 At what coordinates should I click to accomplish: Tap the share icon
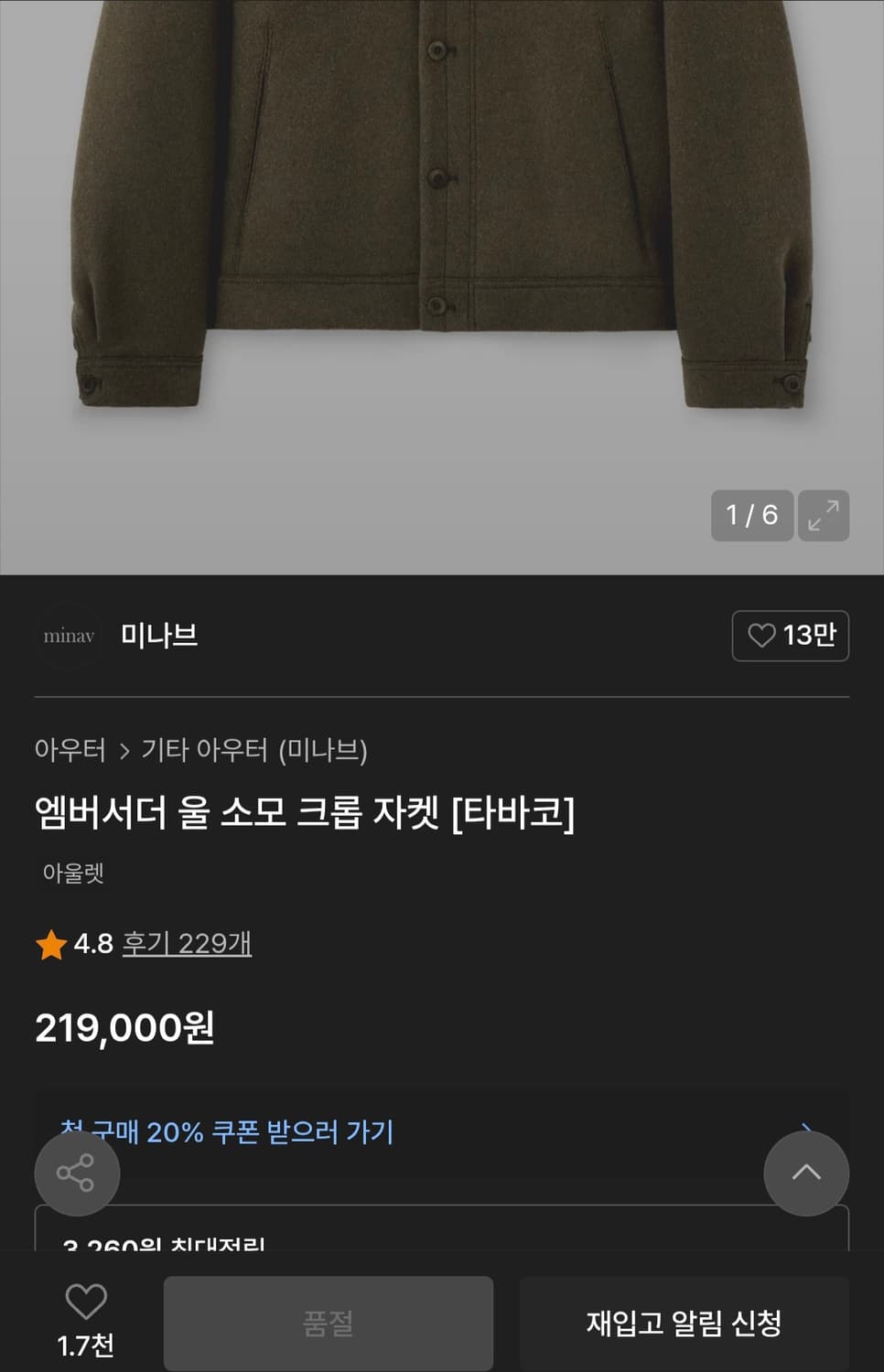coord(77,1174)
